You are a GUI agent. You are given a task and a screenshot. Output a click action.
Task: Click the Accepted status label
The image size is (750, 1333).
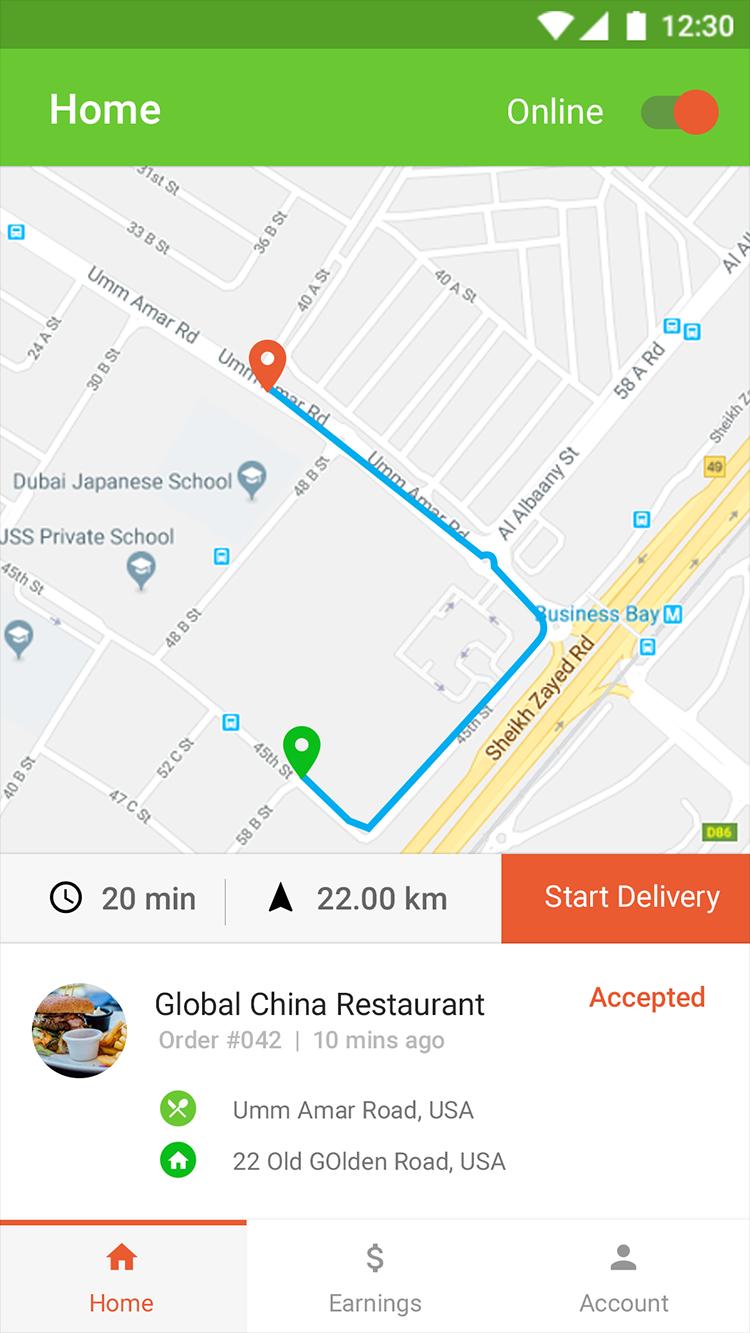coord(646,998)
